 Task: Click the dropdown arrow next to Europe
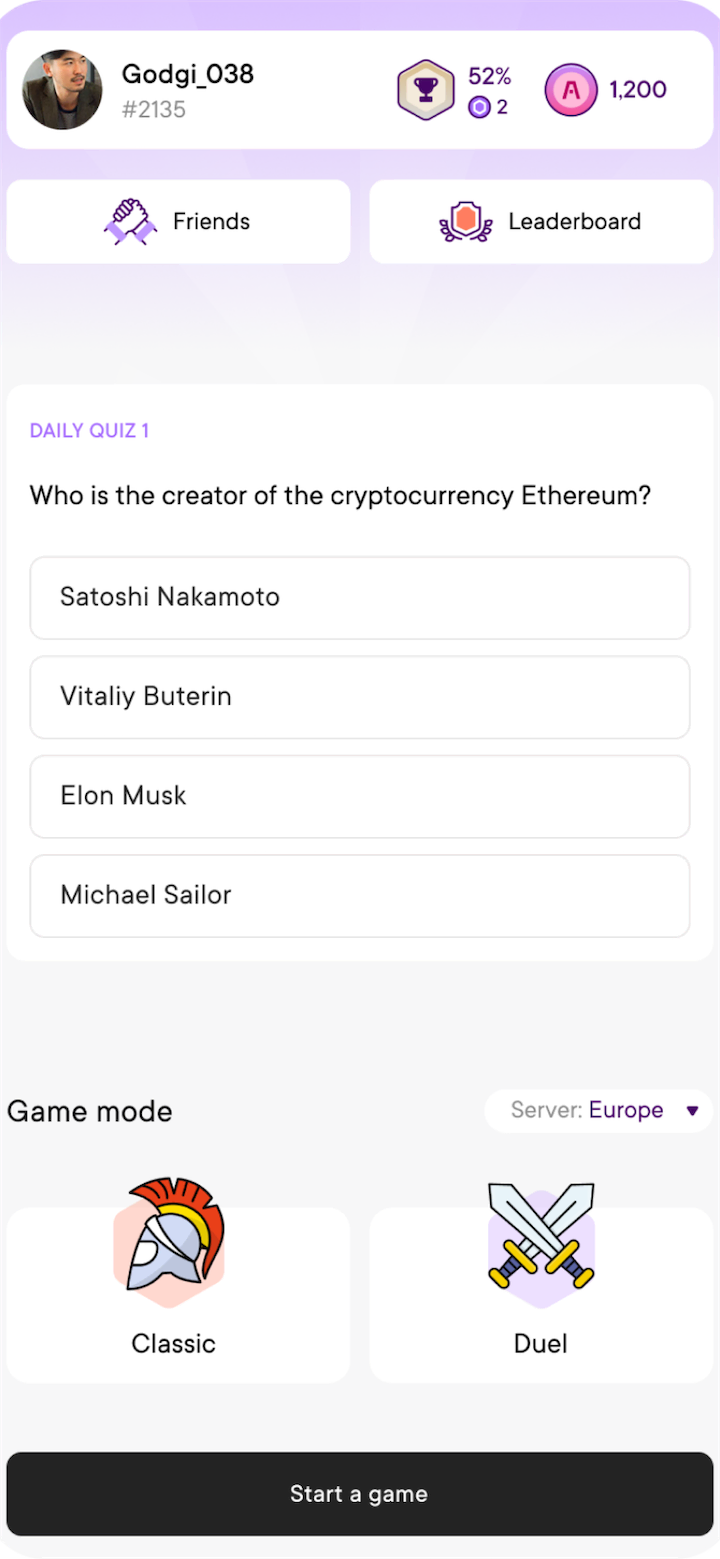pyautogui.click(x=693, y=1110)
